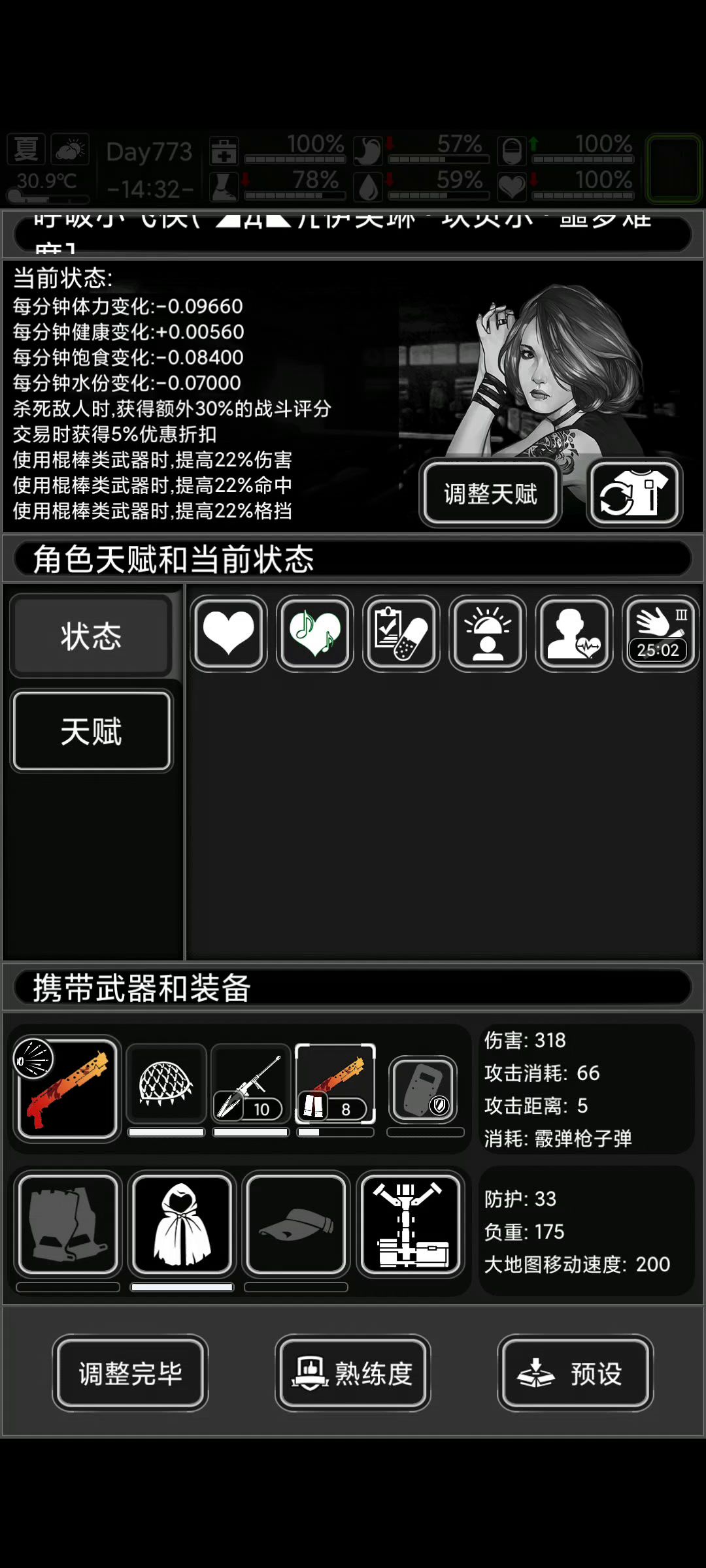
Task: View the person heartbeat status icon
Action: 574,633
